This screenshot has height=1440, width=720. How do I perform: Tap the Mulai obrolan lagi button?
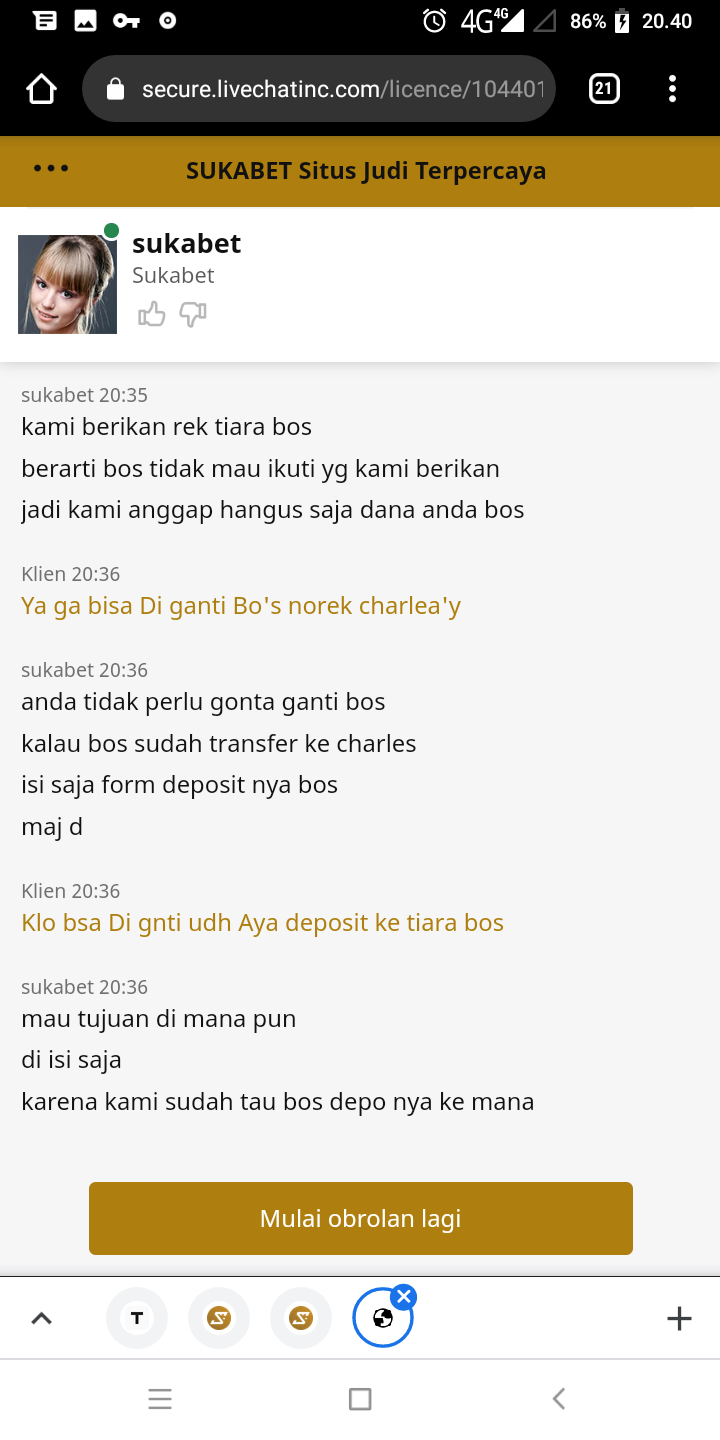pos(360,1218)
